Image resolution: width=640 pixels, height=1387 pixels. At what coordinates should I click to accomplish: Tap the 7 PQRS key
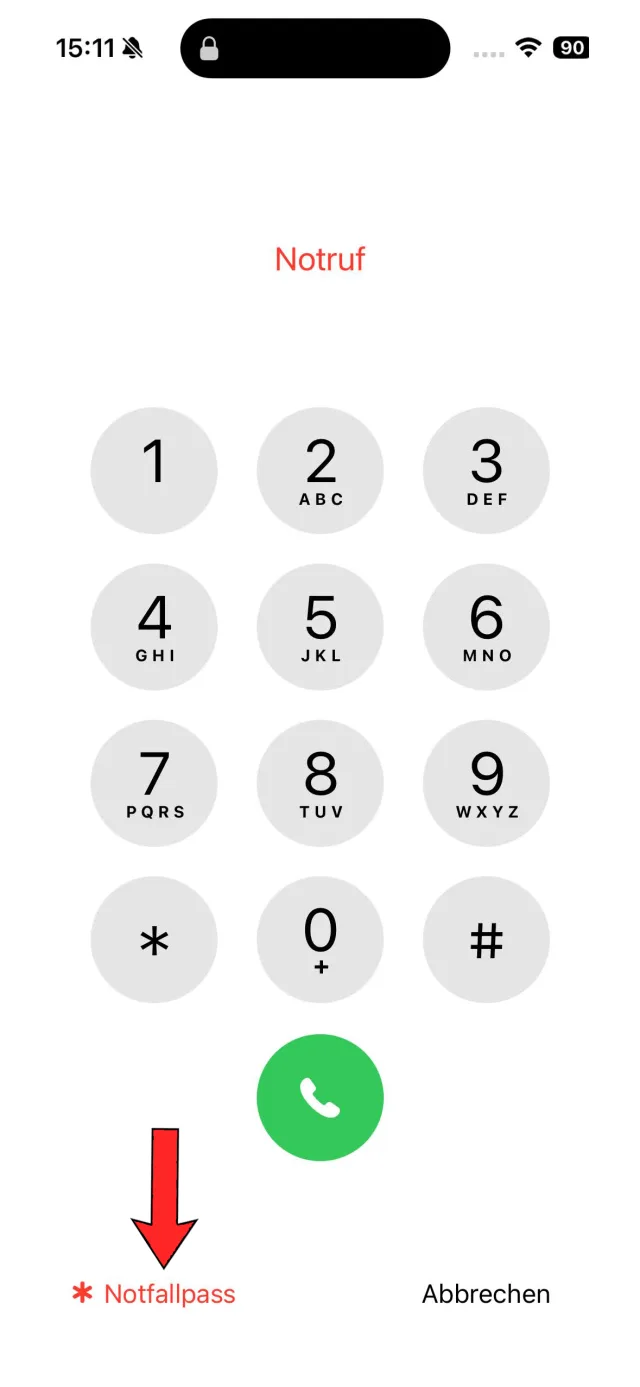coord(154,783)
